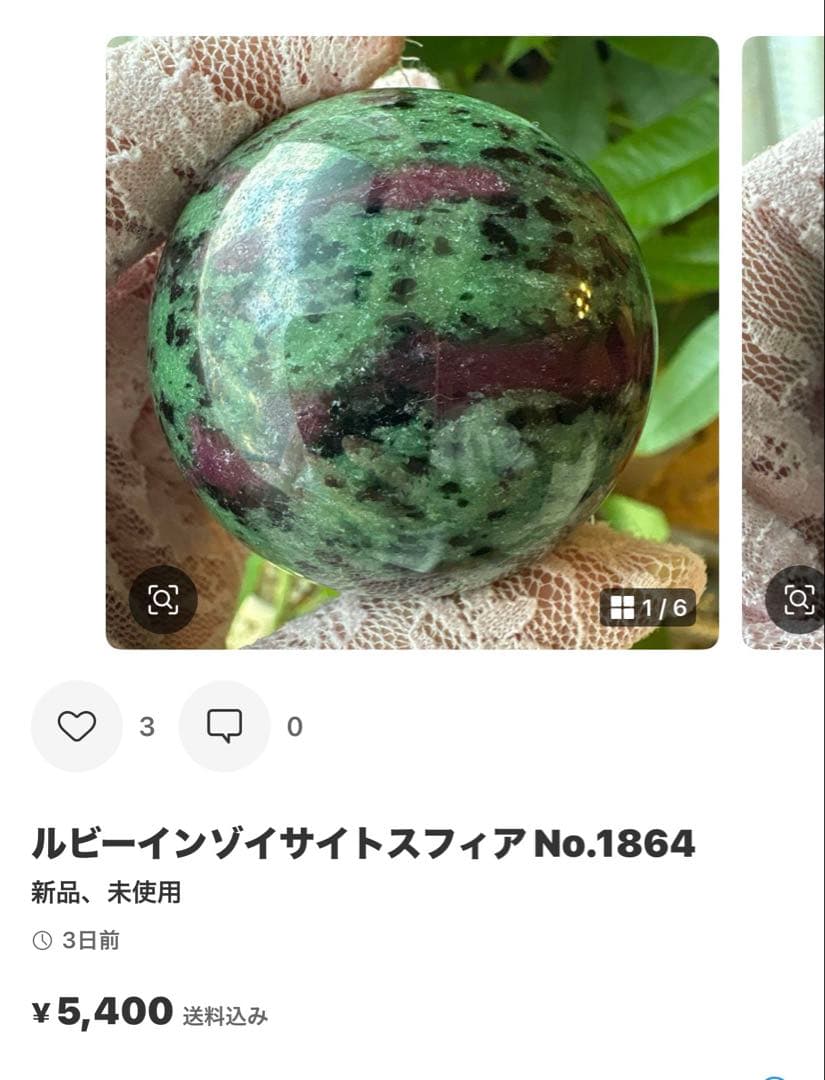Viewport: 825px width, 1080px height.
Task: Open the photo gallery via the 1/6 counter
Action: point(648,606)
